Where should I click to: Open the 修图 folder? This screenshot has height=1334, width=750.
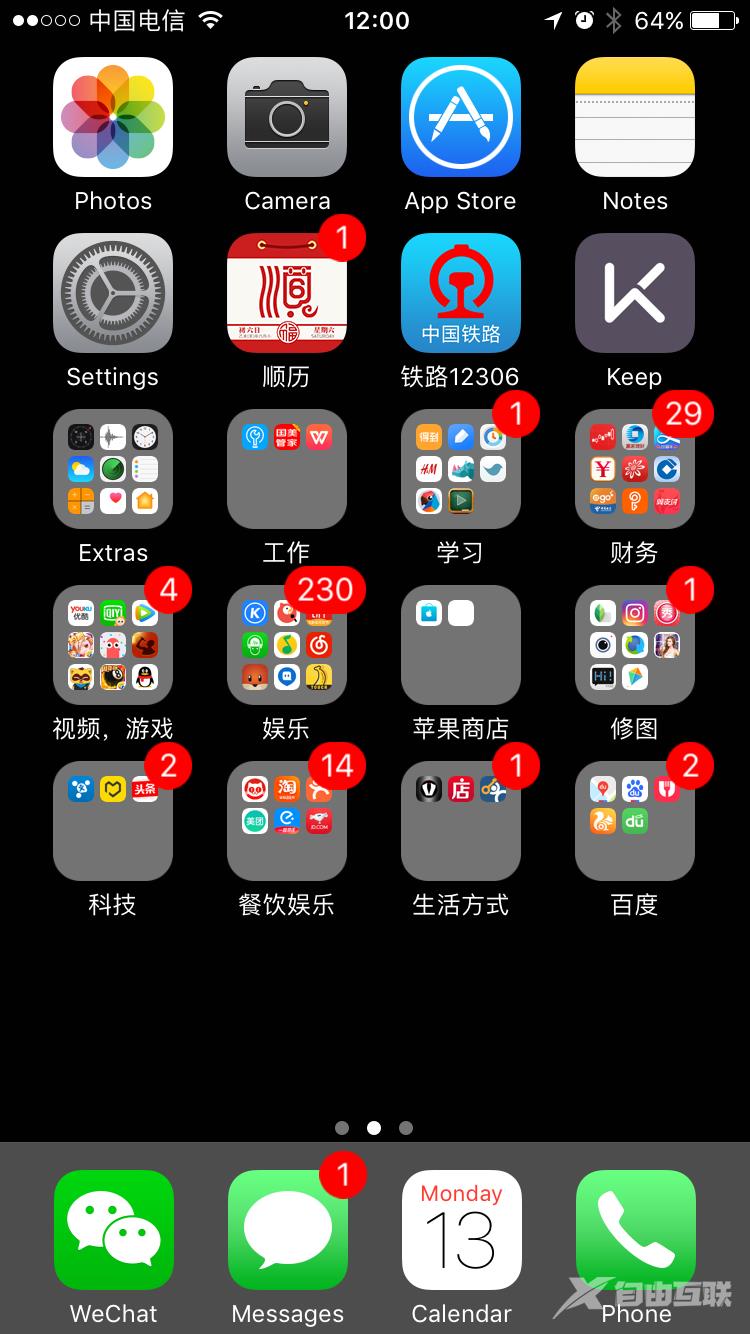[x=635, y=645]
